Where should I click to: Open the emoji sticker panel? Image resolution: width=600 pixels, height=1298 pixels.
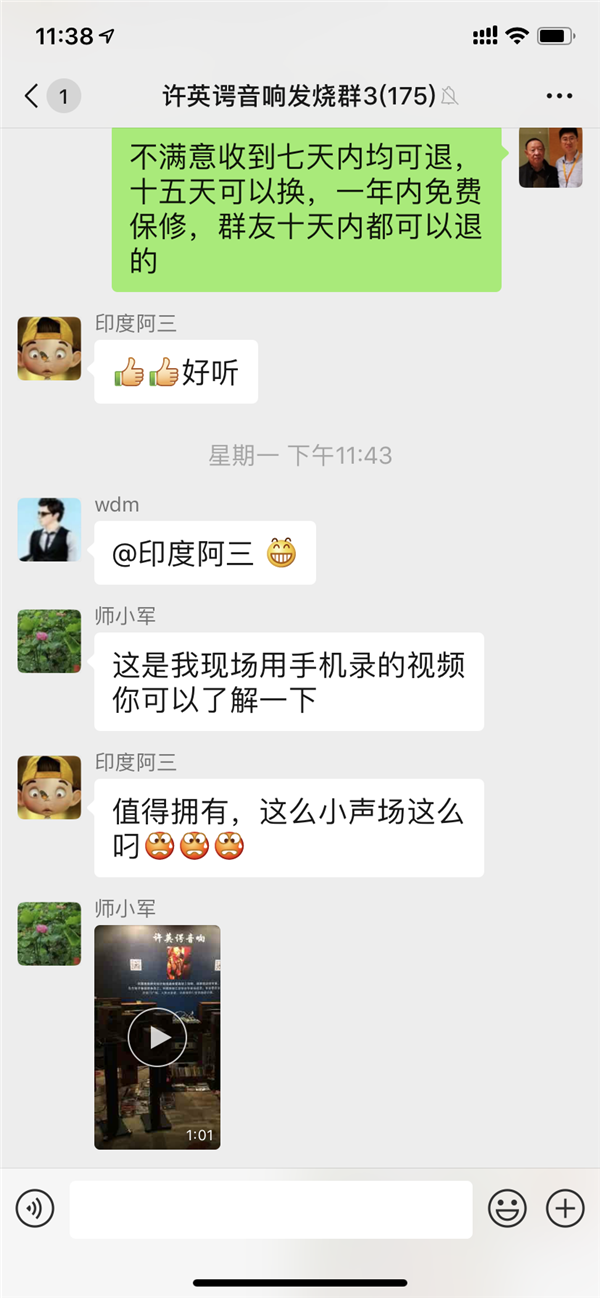(x=507, y=1209)
